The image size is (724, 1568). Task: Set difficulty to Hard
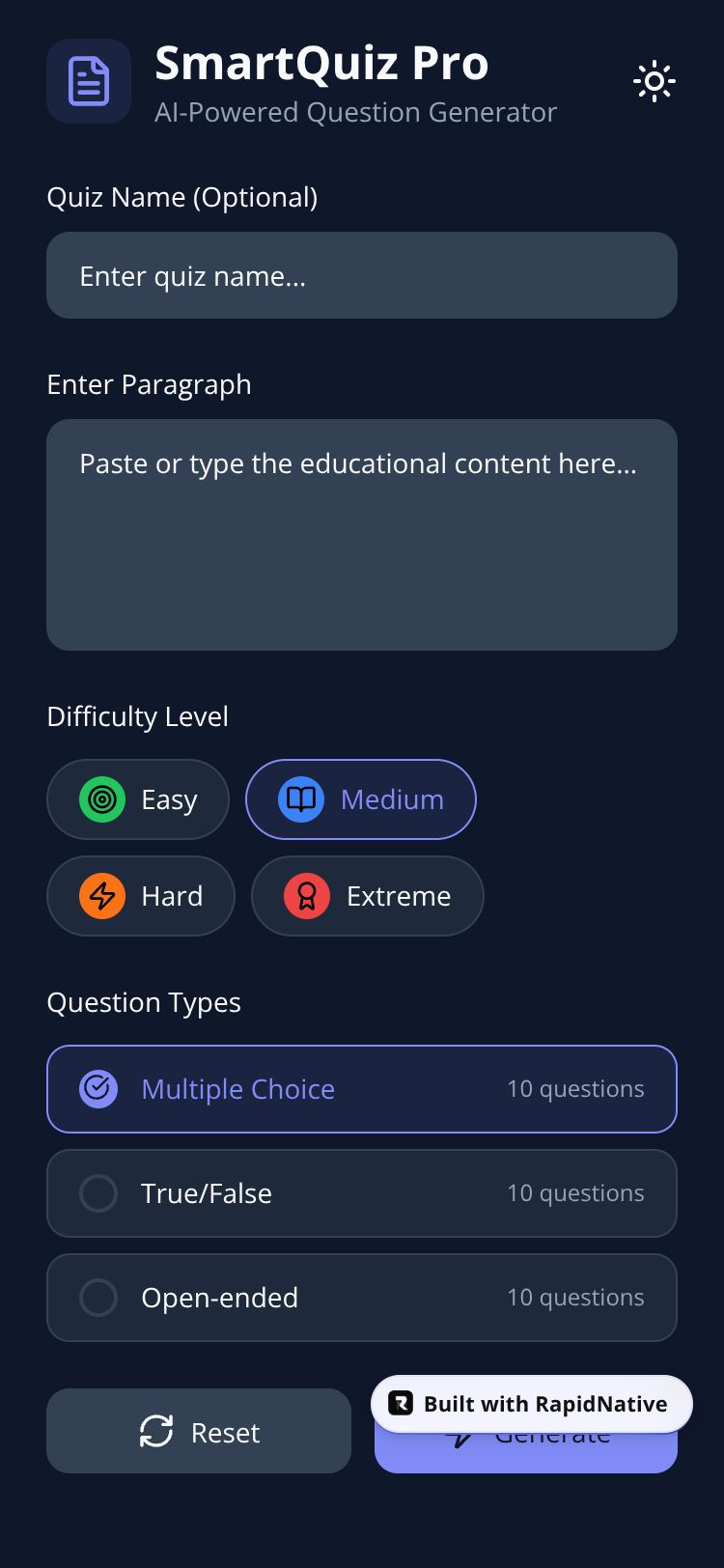tap(141, 896)
